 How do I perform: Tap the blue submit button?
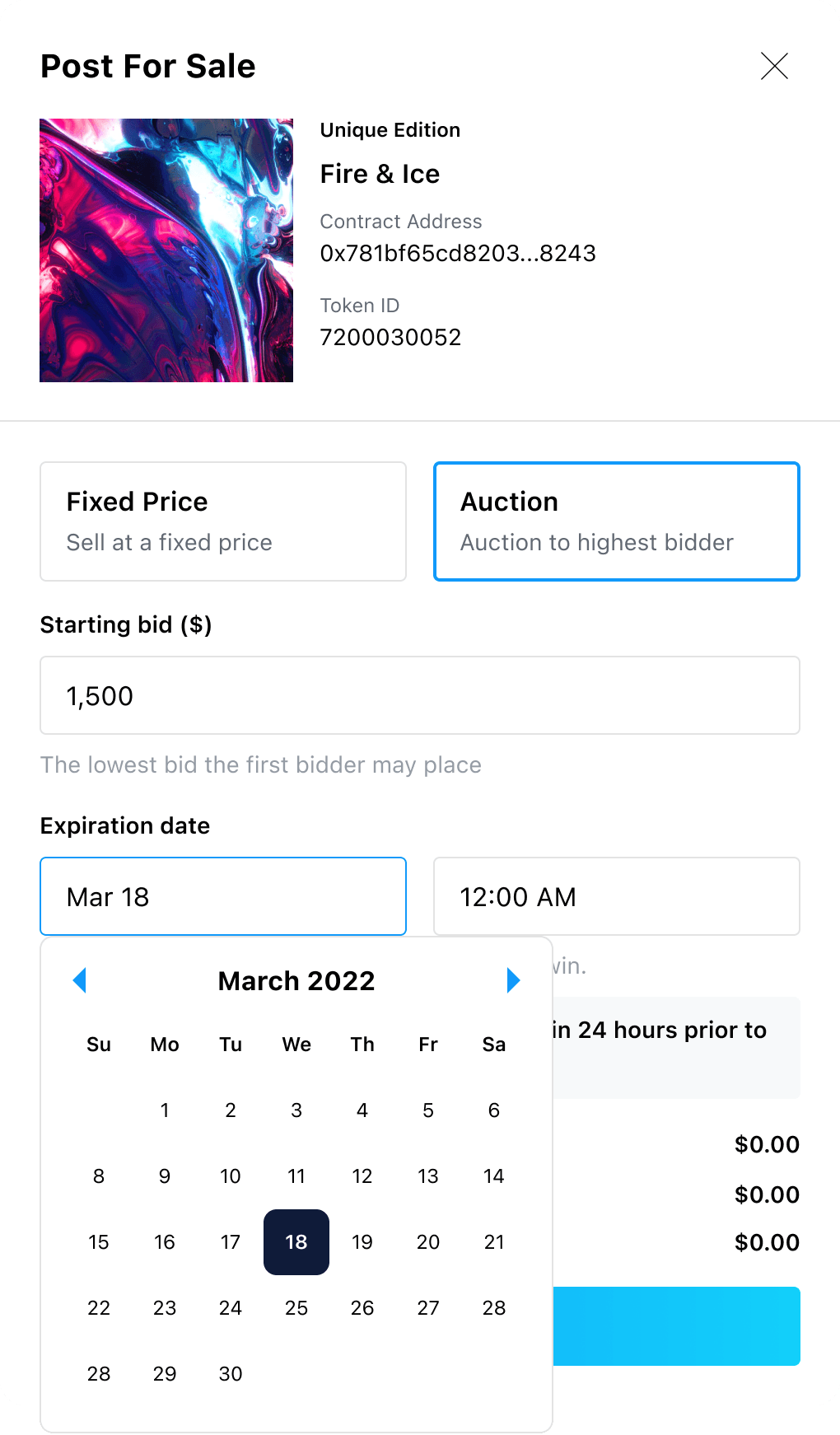click(676, 1326)
